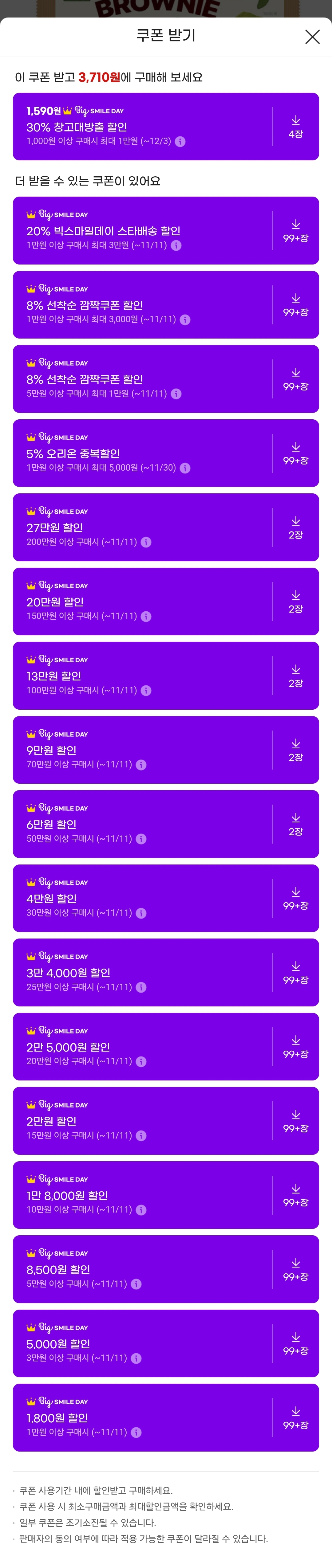Download the 5,000원 할인 coupon
The width and height of the screenshot is (332, 1568).
point(295,1345)
